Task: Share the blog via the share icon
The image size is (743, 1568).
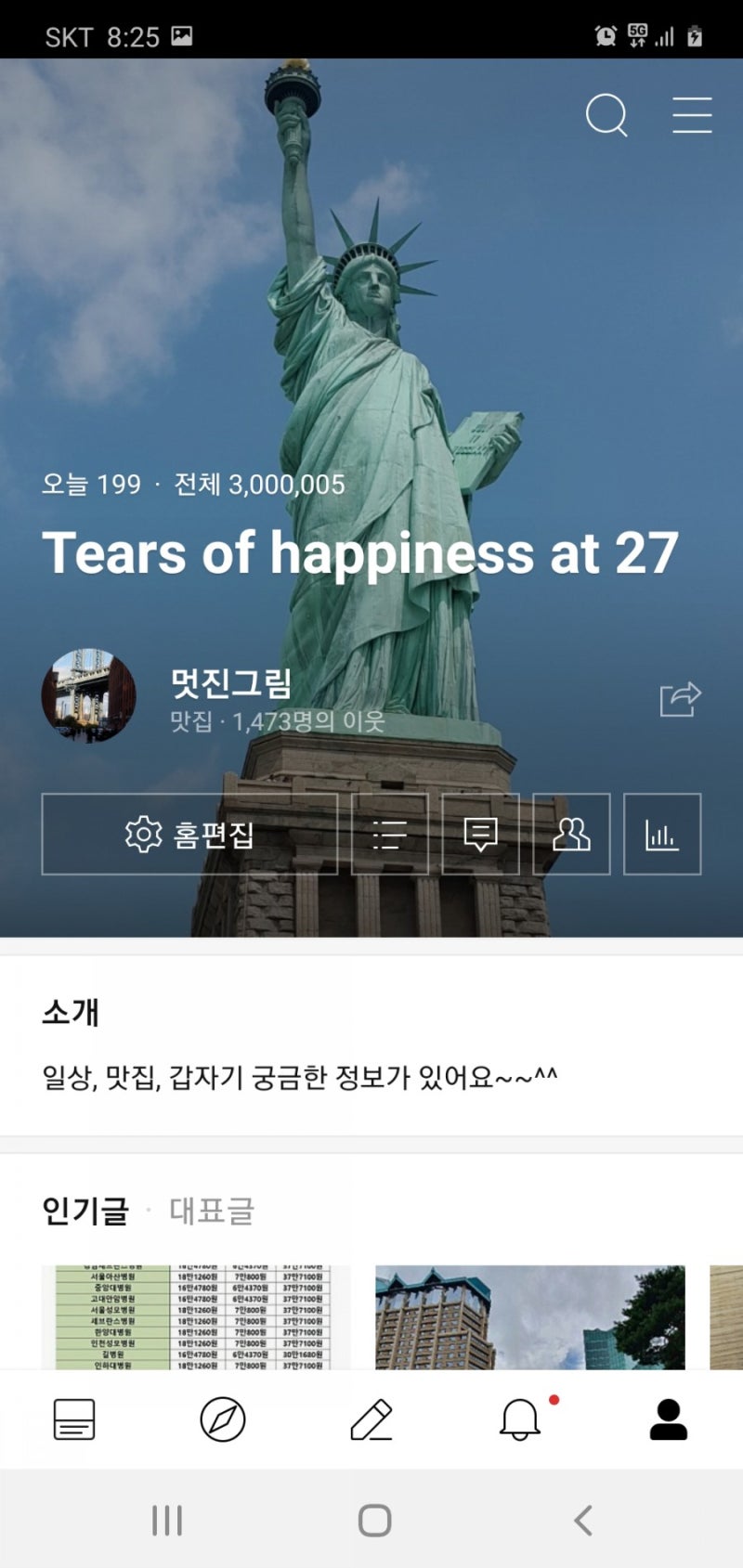Action: (679, 698)
